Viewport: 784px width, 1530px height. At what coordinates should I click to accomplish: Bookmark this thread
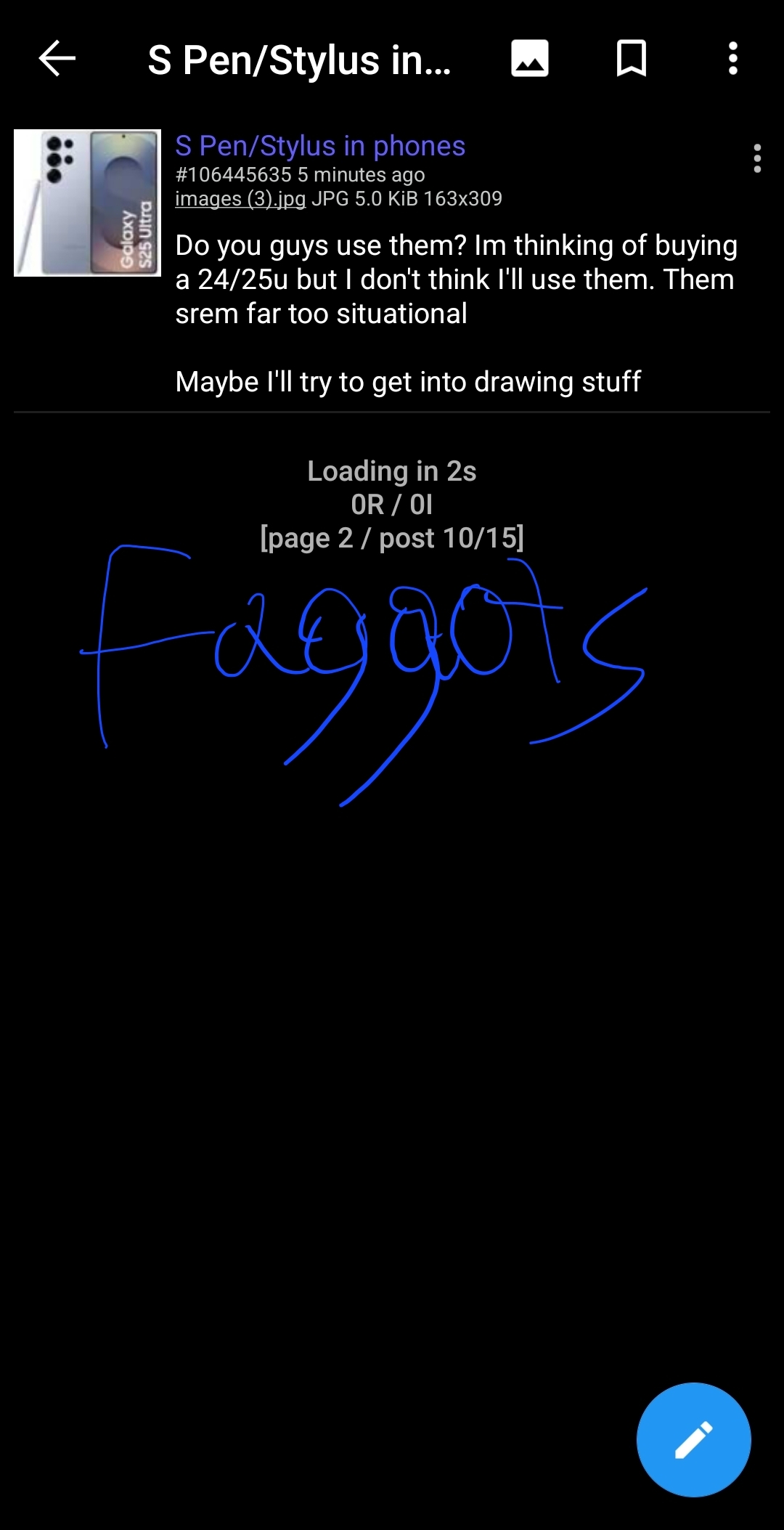coord(632,59)
